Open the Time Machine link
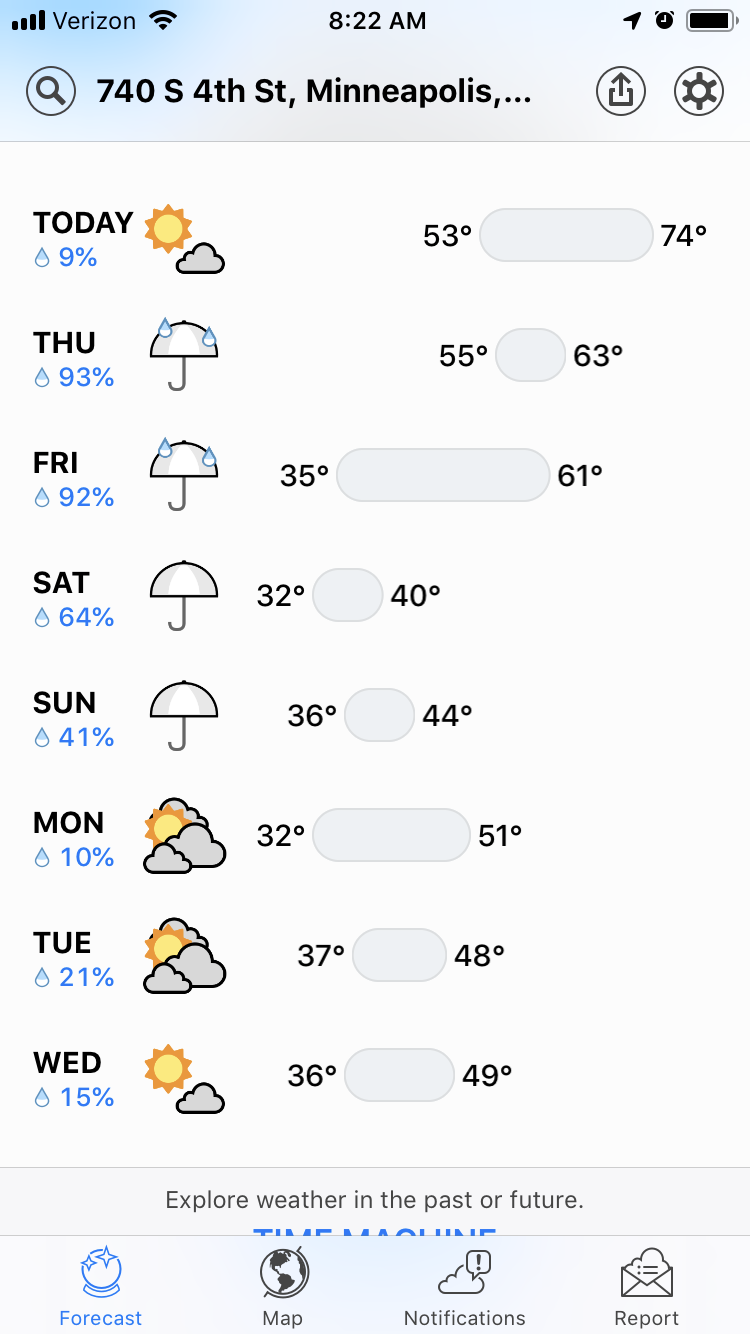The width and height of the screenshot is (750, 1334). (375, 1228)
